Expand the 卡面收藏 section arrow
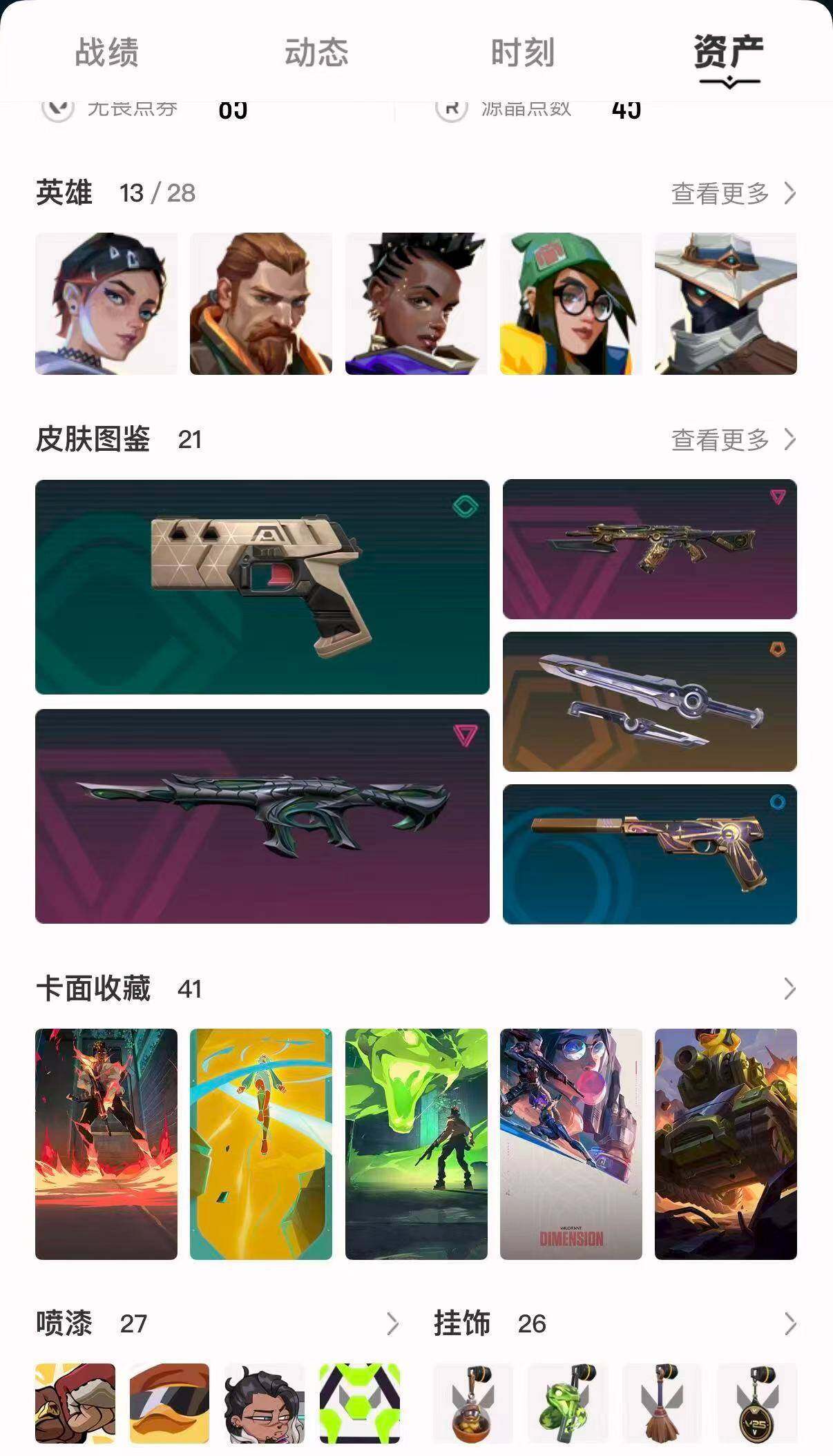 click(789, 989)
